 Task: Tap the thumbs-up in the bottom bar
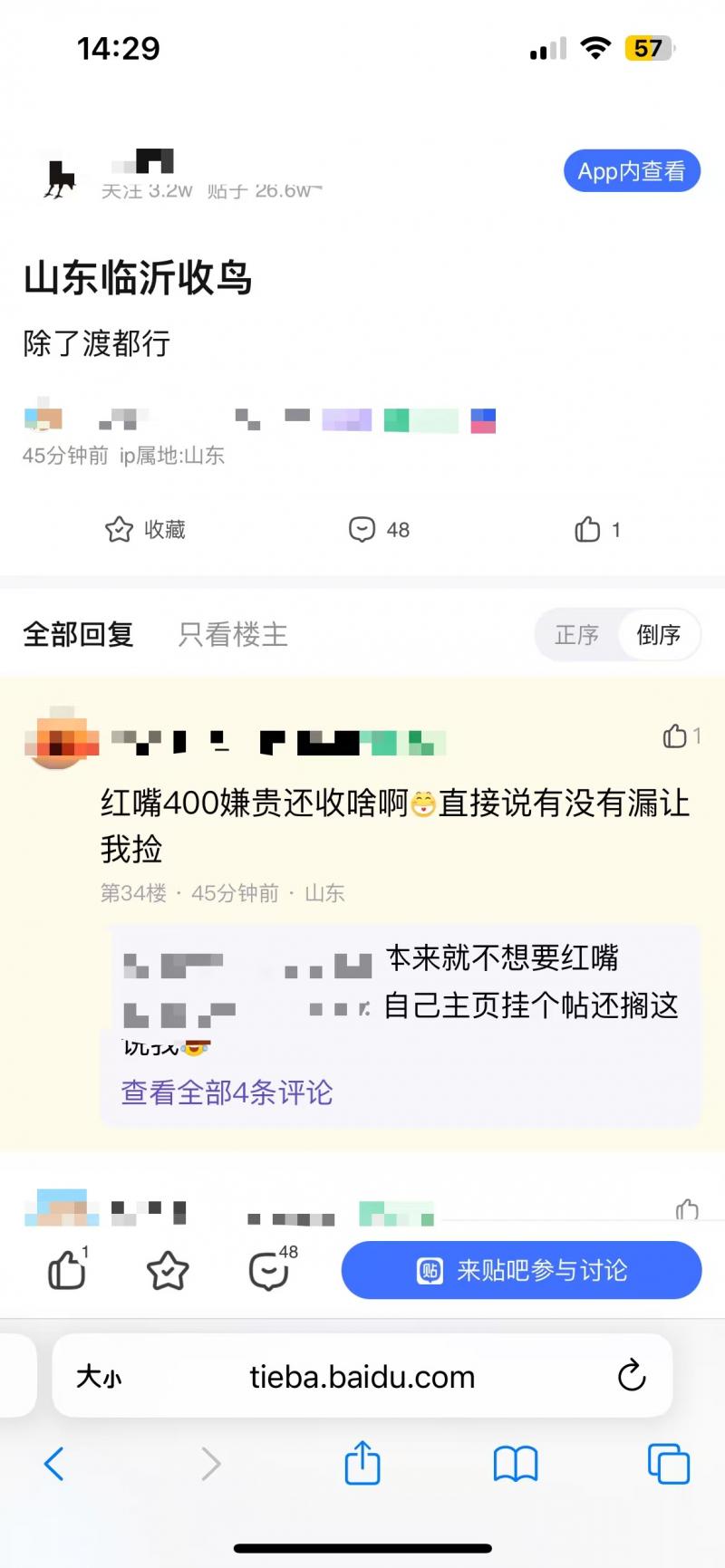point(67,1269)
